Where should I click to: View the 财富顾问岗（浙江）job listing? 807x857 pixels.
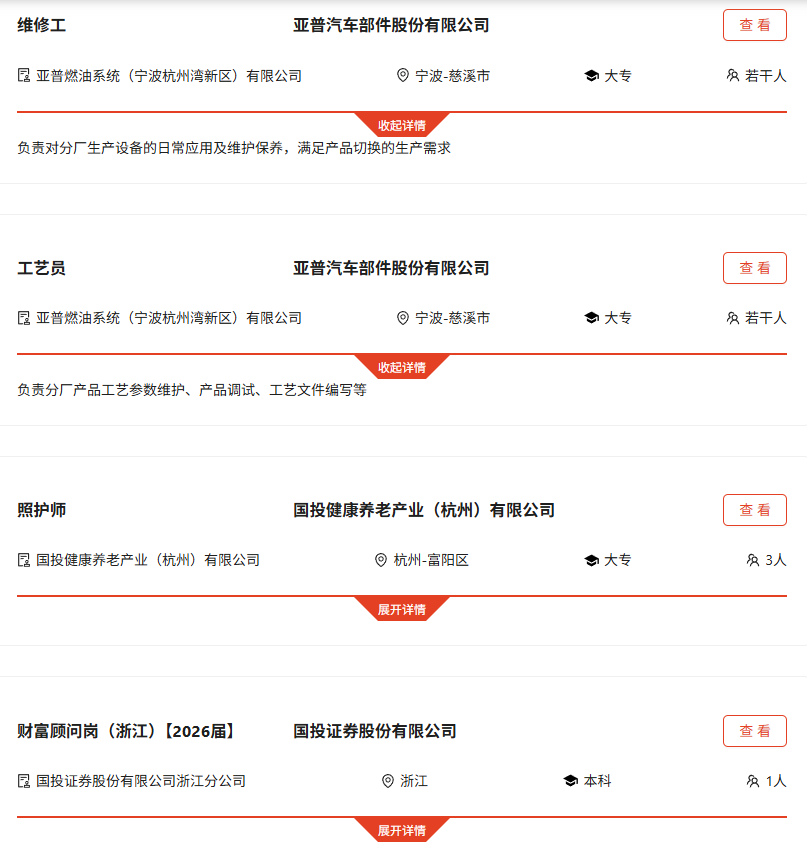tap(754, 731)
